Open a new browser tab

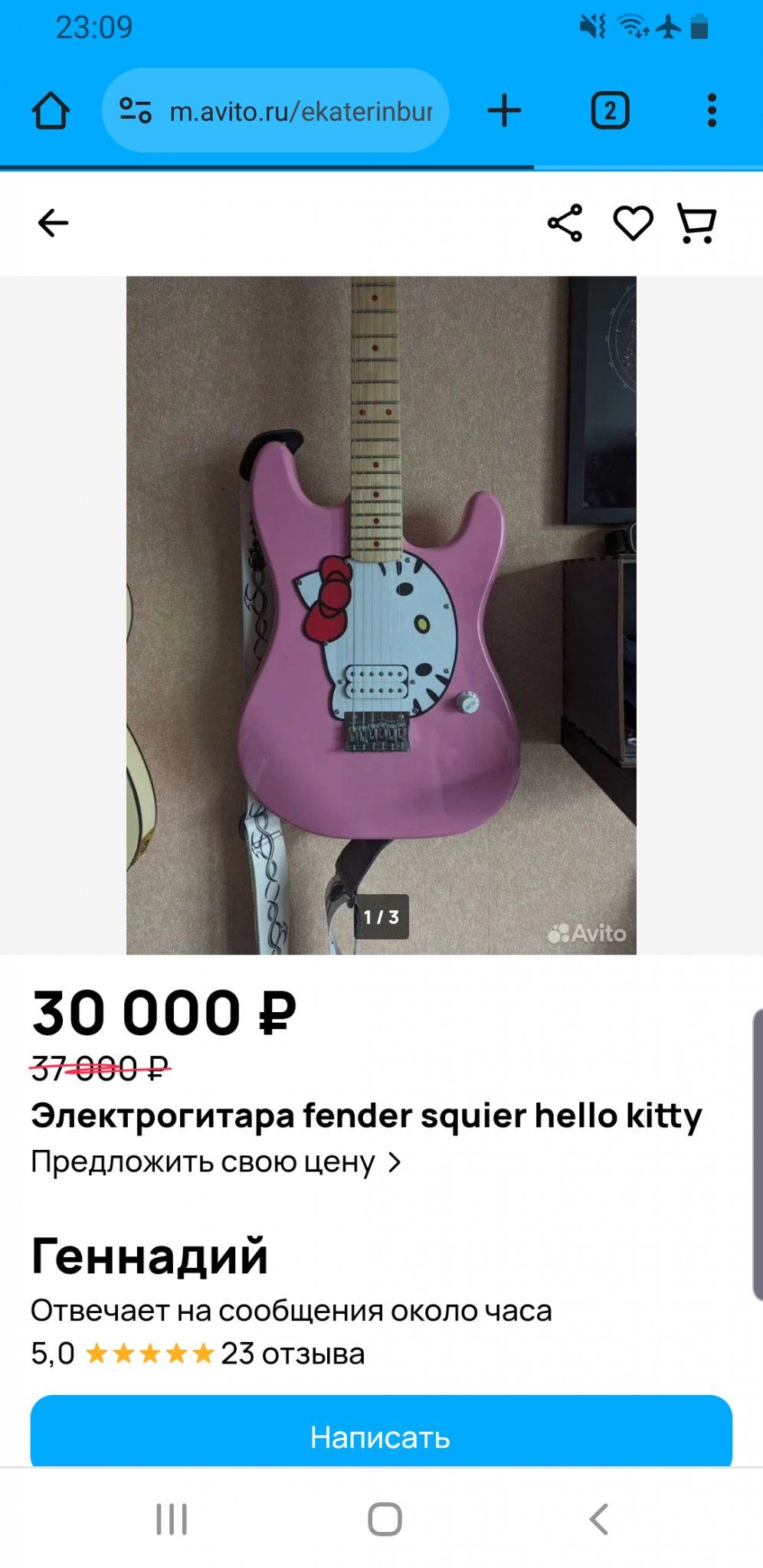pos(504,111)
